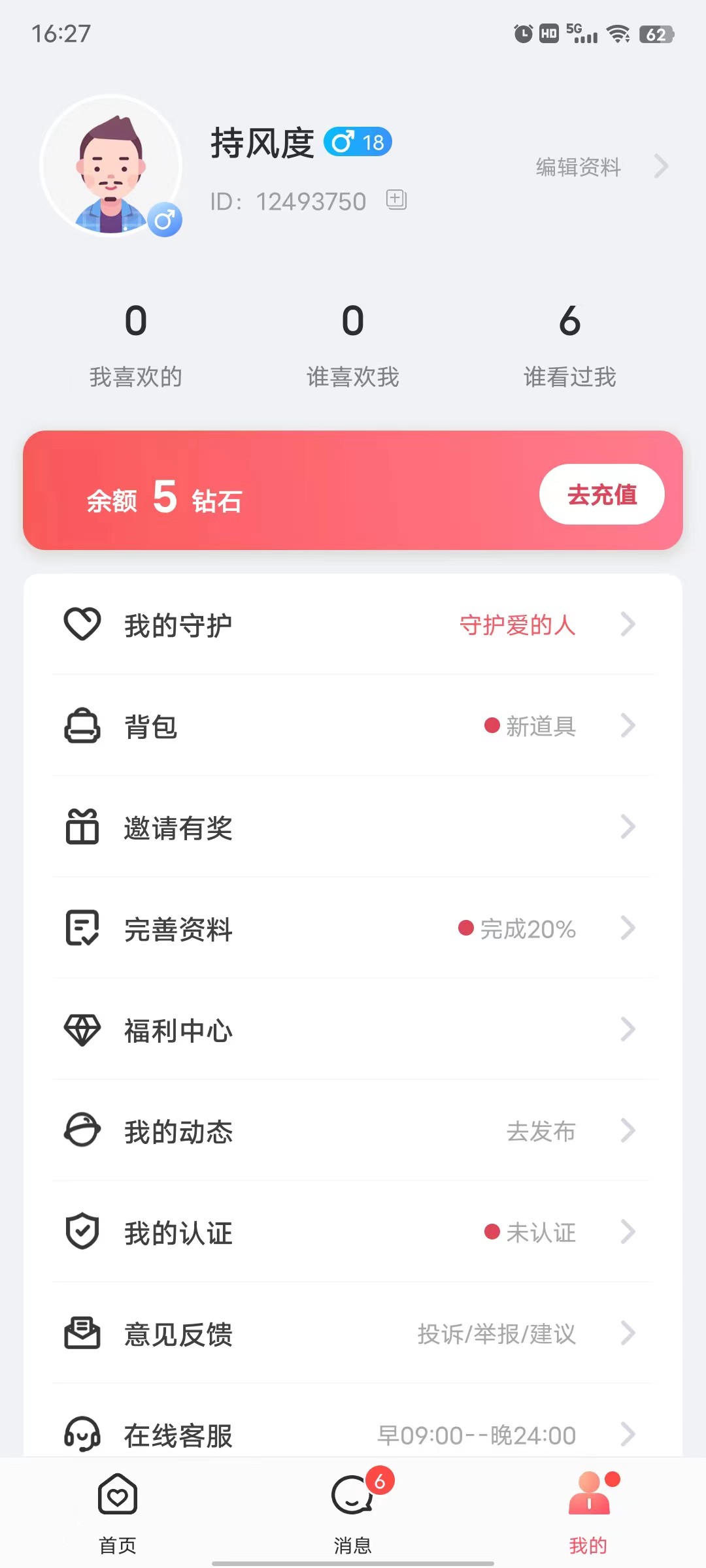Tap 去充值 to recharge diamonds

click(601, 495)
